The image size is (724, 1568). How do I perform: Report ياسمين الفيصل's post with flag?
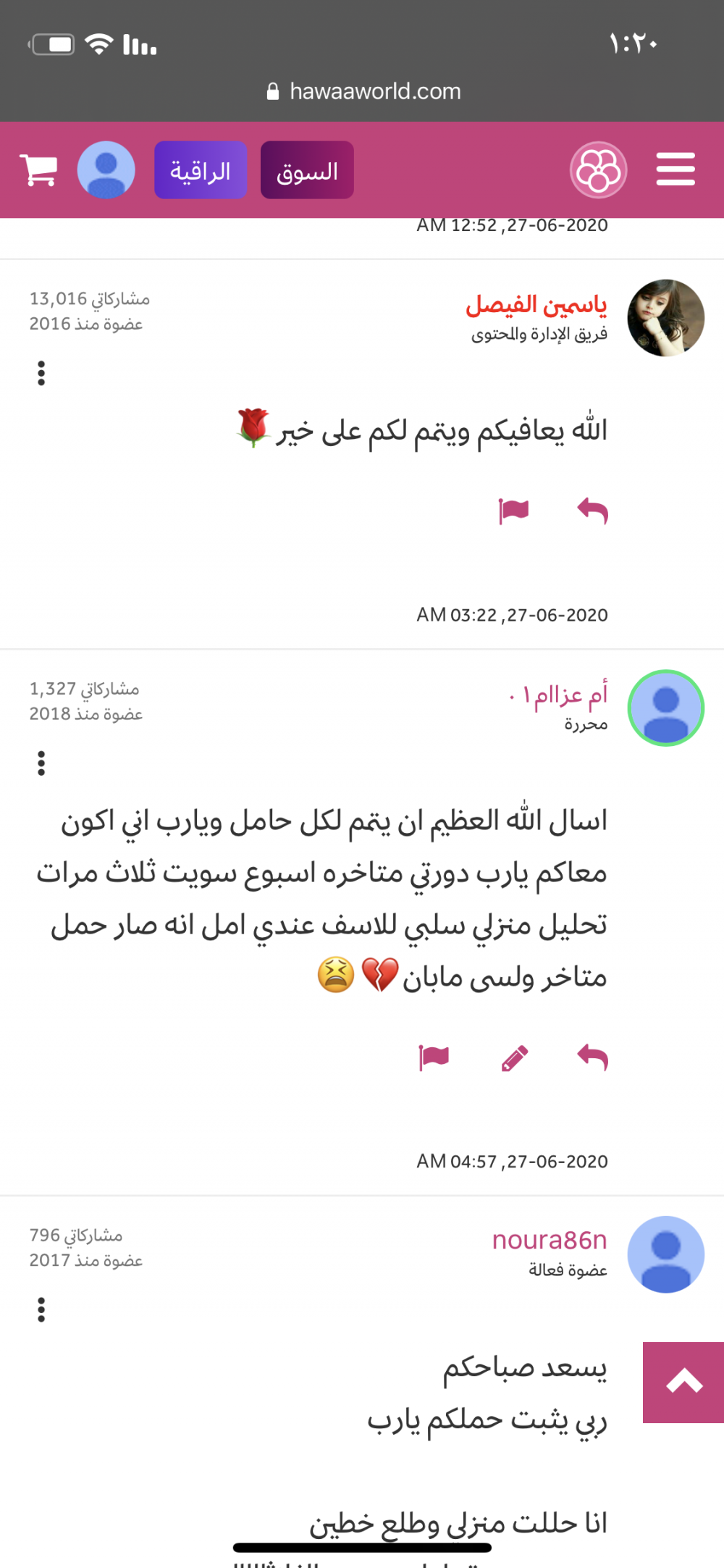click(x=513, y=511)
